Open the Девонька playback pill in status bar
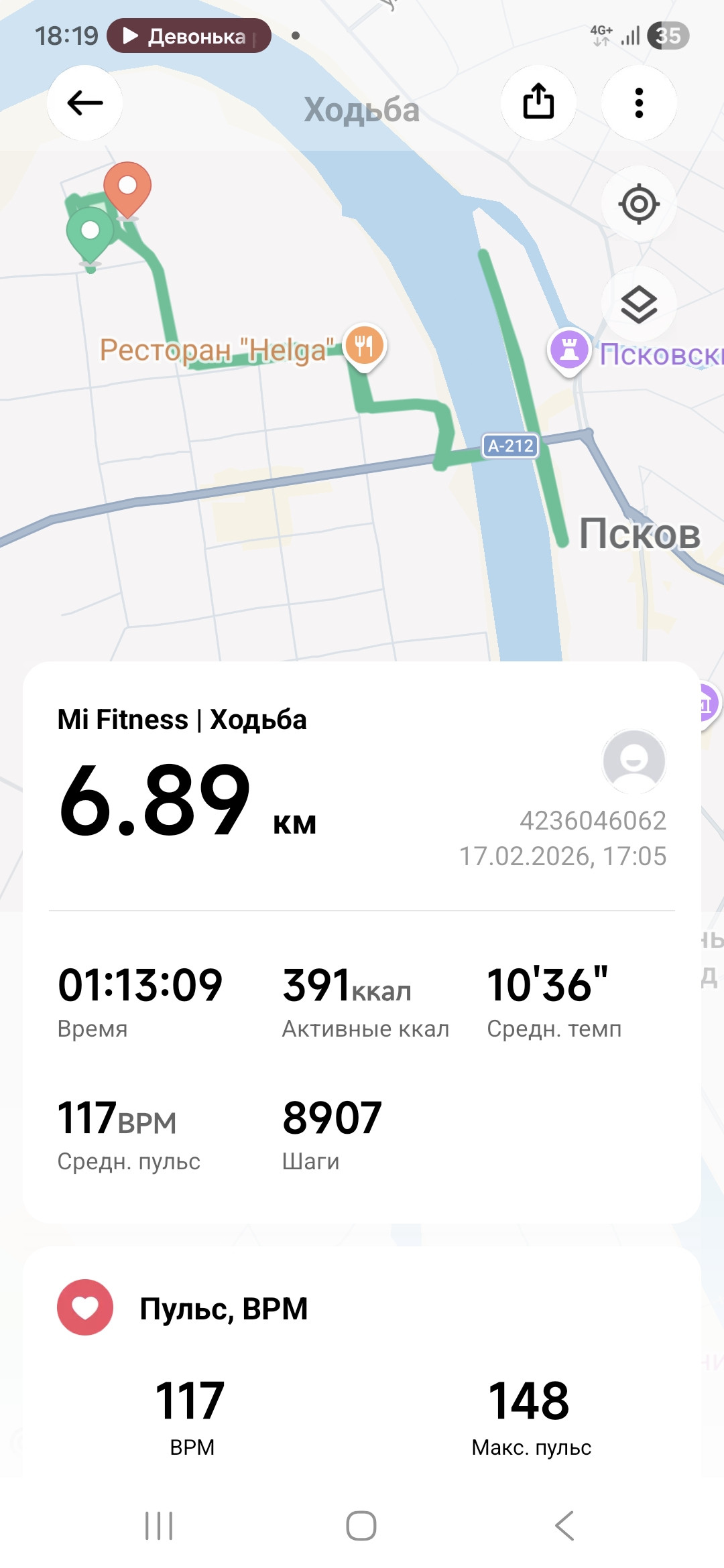 point(189,36)
